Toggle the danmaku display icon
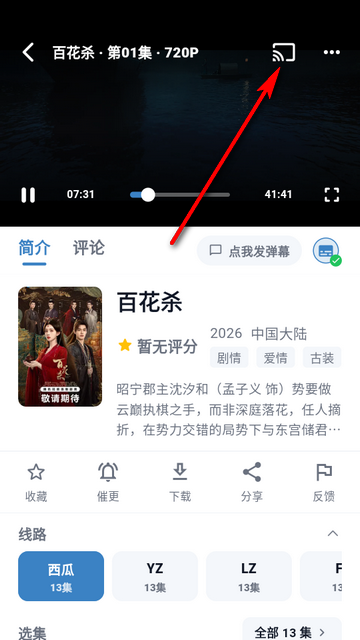This screenshot has height=640, width=360. pyautogui.click(x=327, y=251)
